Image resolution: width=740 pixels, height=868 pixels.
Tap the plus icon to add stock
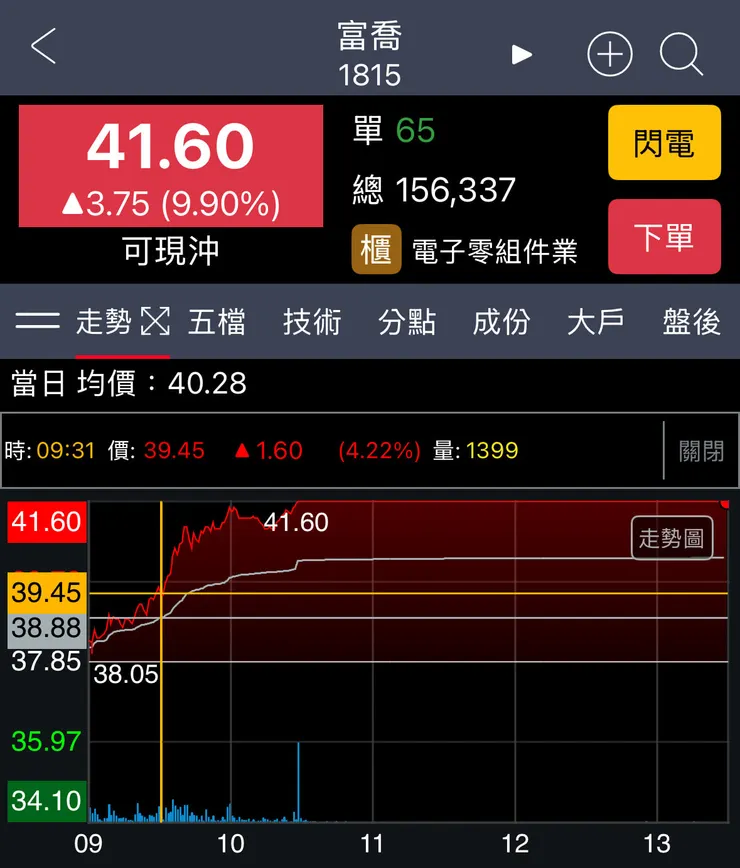point(610,54)
